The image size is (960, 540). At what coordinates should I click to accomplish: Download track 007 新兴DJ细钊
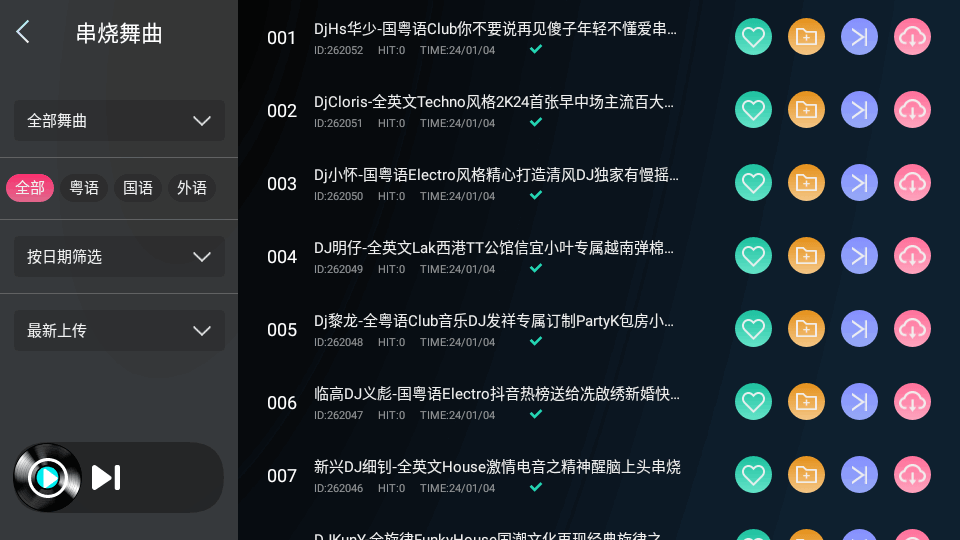click(x=912, y=475)
